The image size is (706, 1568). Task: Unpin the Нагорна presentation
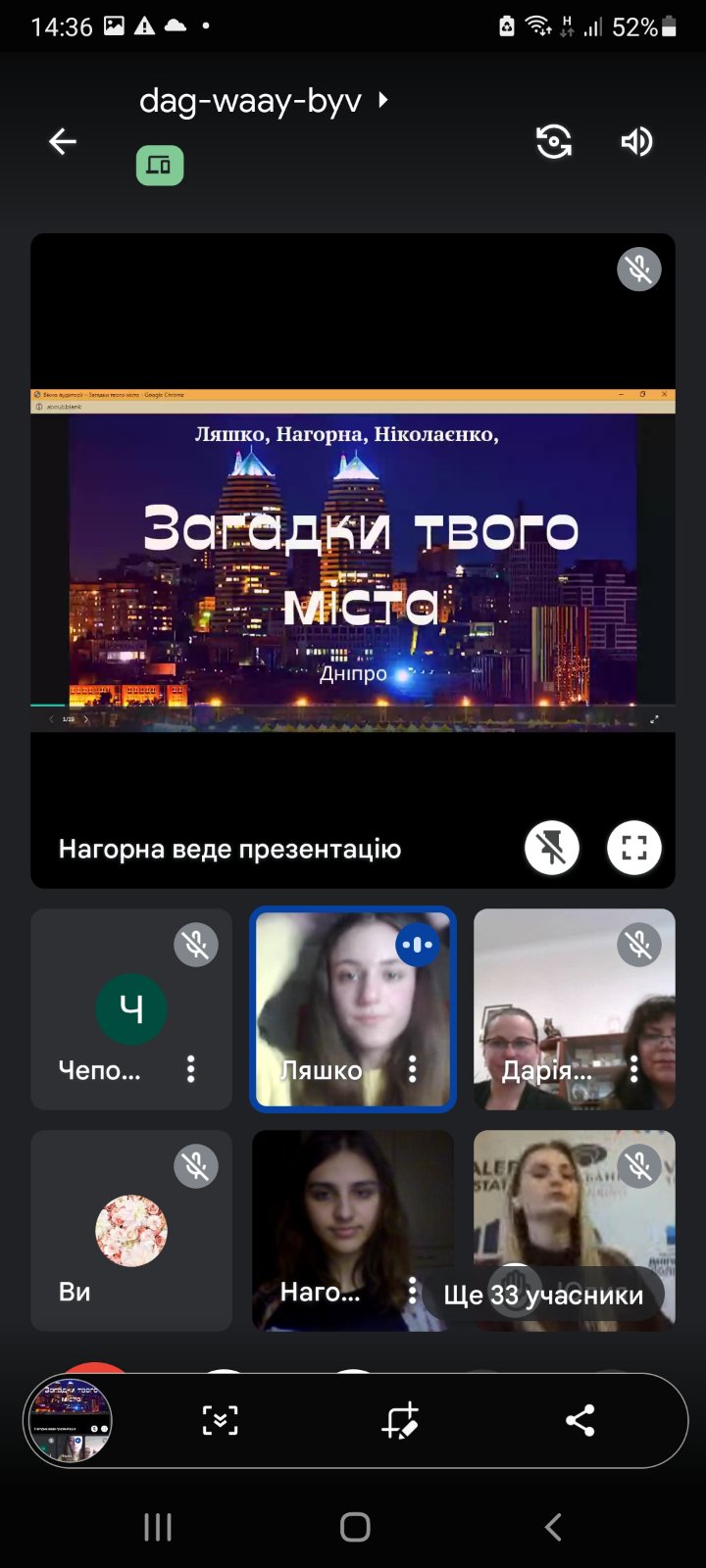(552, 848)
